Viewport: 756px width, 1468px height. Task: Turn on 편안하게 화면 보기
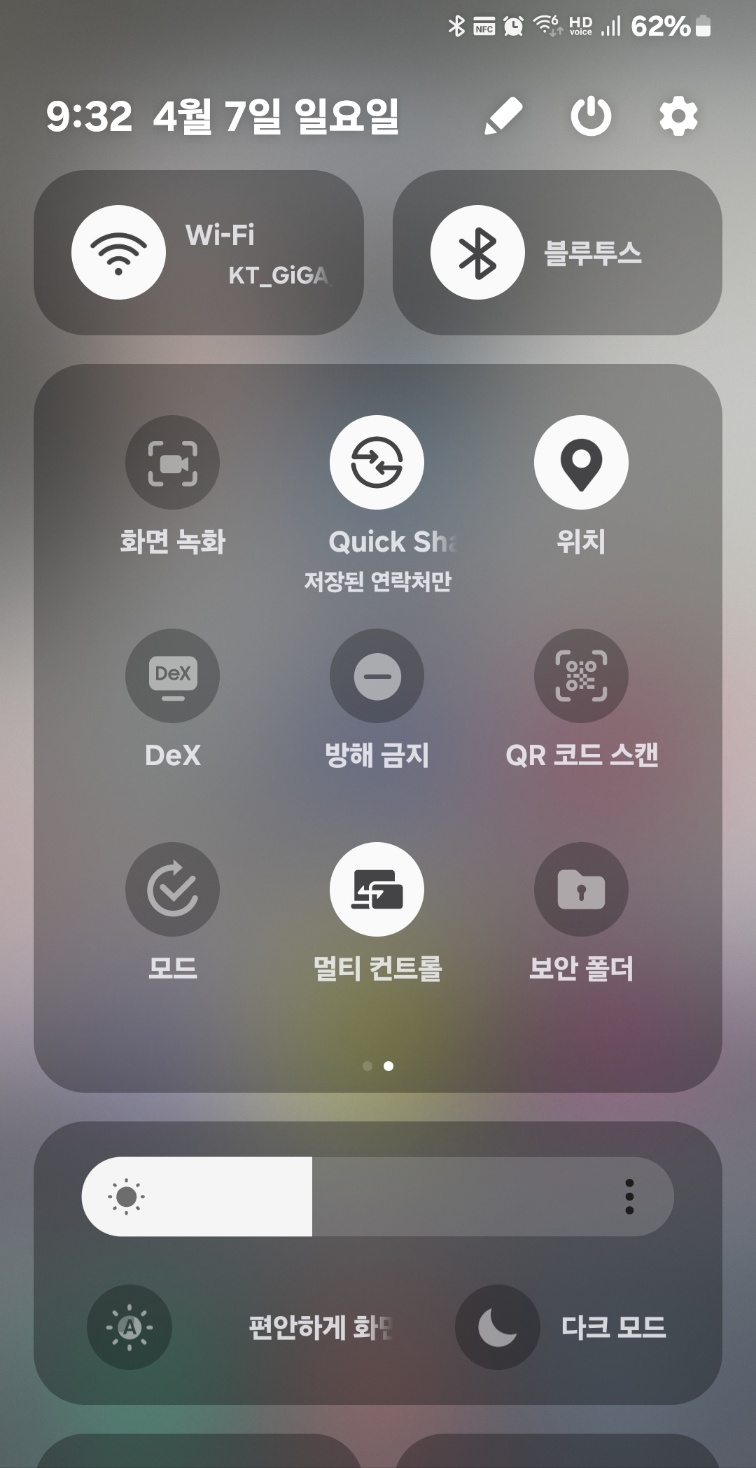[x=320, y=1327]
